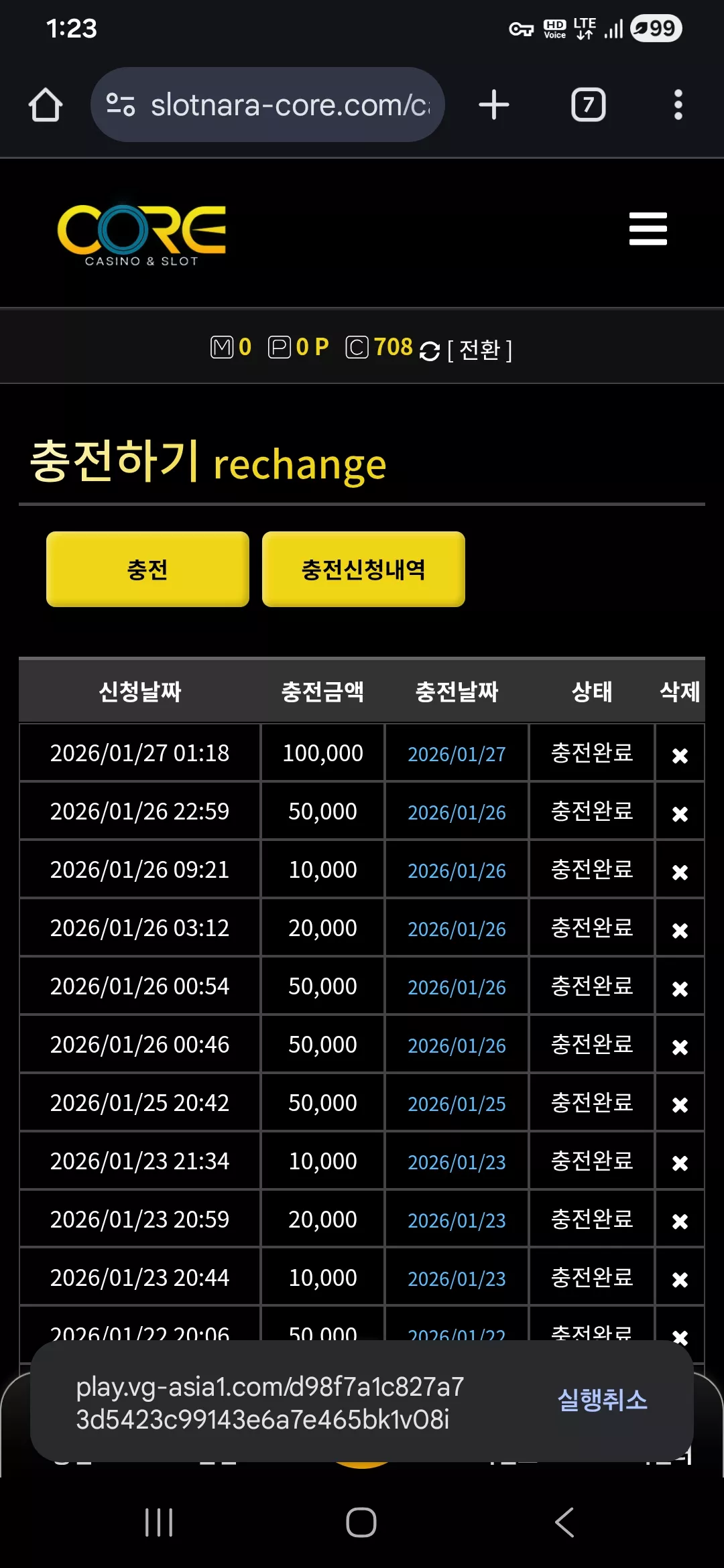Open recent apps from the navigation bar
Screen dimensions: 724x1568
[x=159, y=1522]
